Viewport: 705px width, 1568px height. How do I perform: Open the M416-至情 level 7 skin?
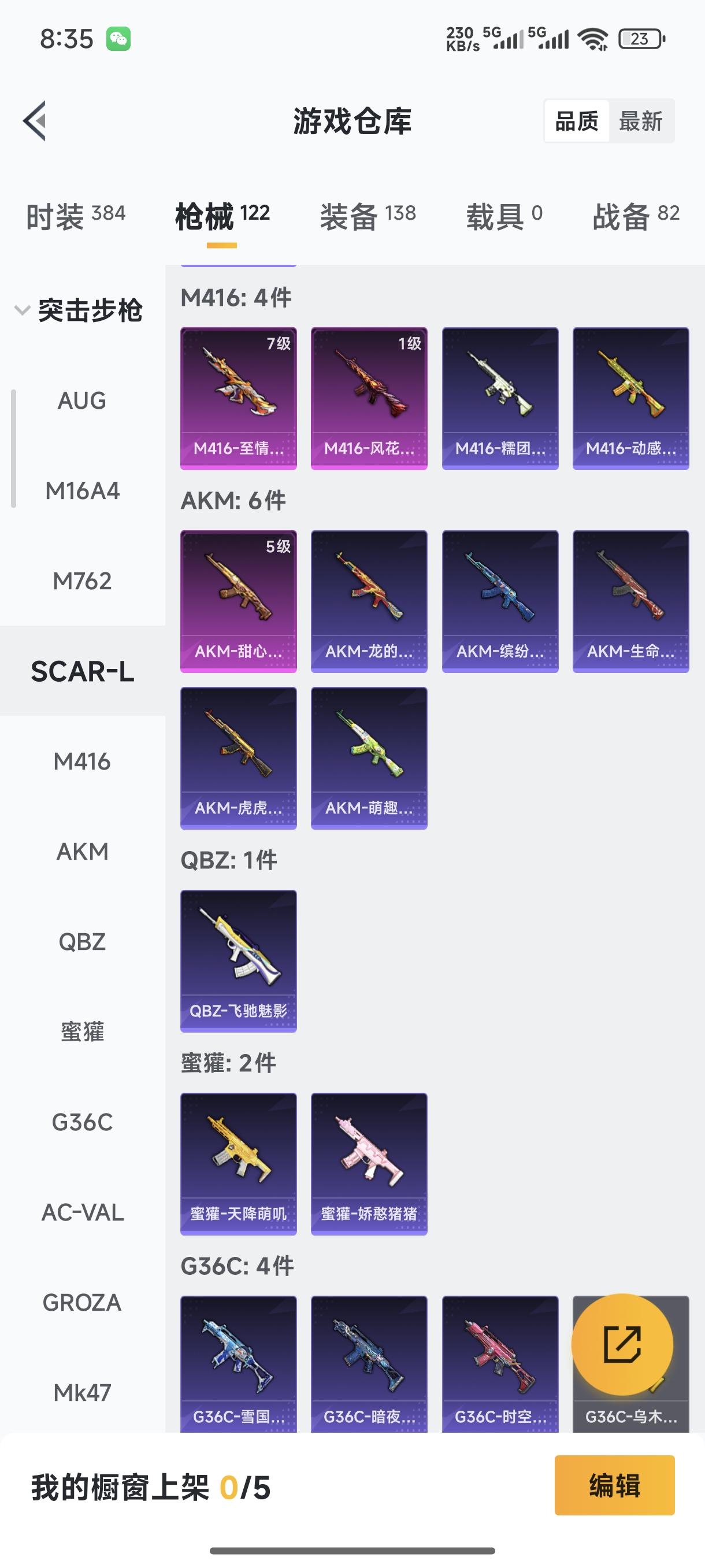239,398
